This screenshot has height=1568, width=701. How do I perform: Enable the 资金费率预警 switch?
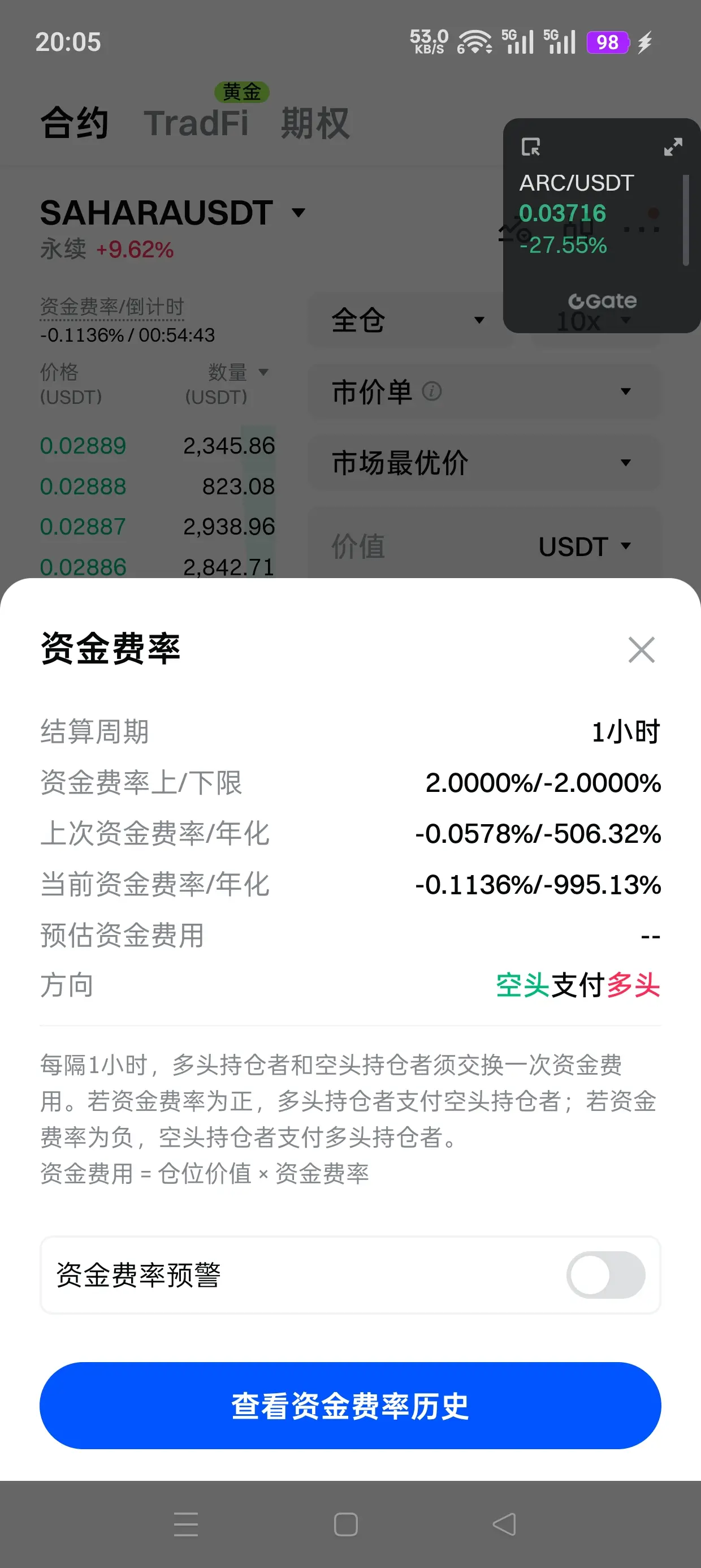(x=605, y=1274)
